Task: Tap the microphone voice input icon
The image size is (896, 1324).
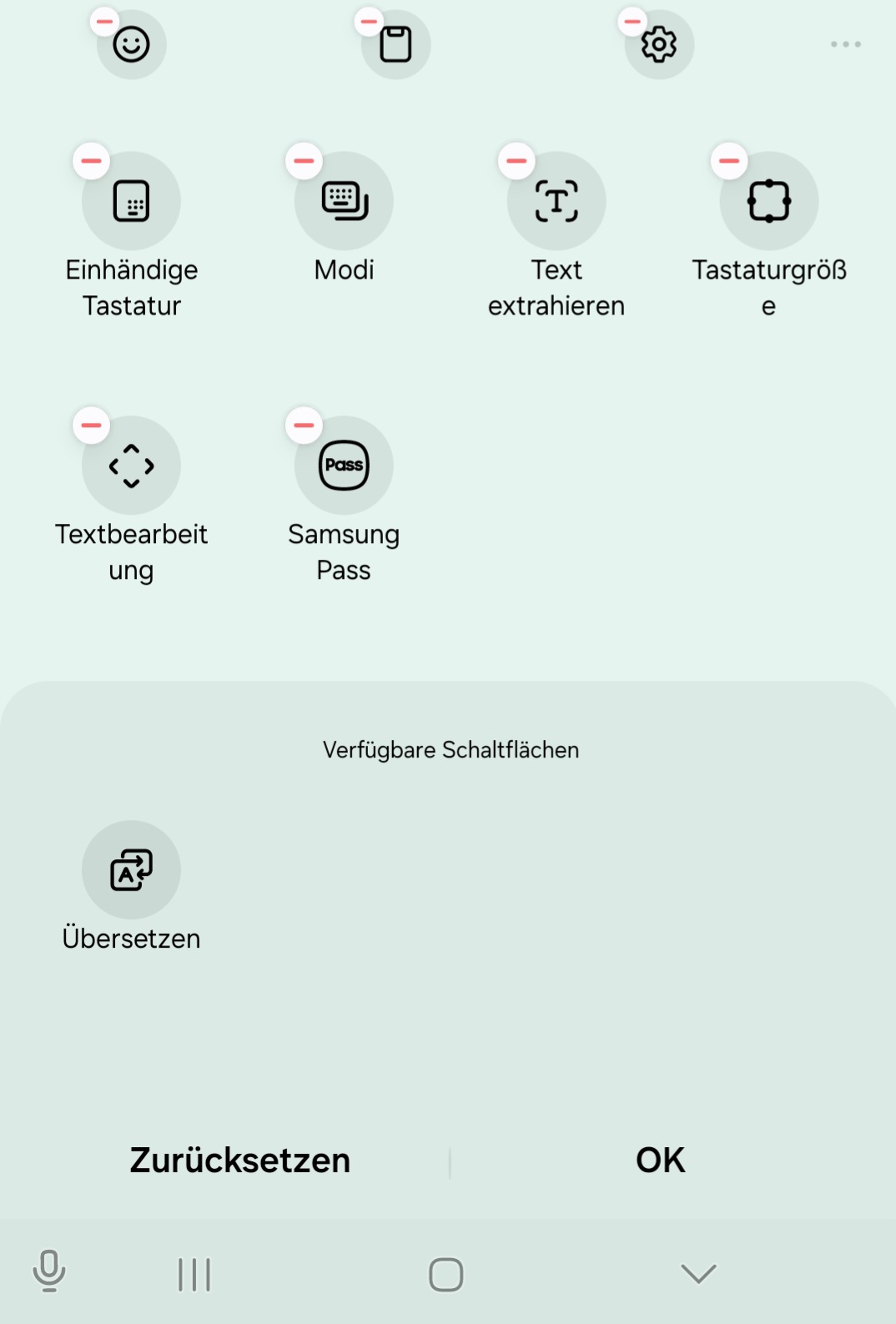Action: pyautogui.click(x=49, y=1271)
